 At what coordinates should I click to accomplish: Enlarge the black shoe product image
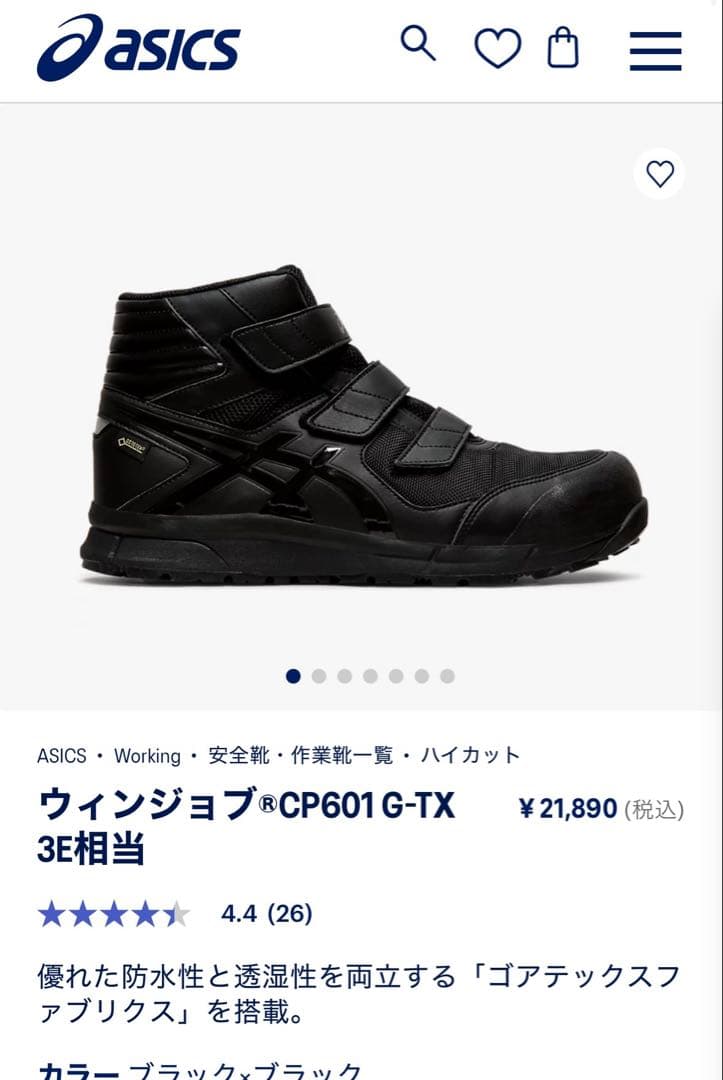coord(365,427)
